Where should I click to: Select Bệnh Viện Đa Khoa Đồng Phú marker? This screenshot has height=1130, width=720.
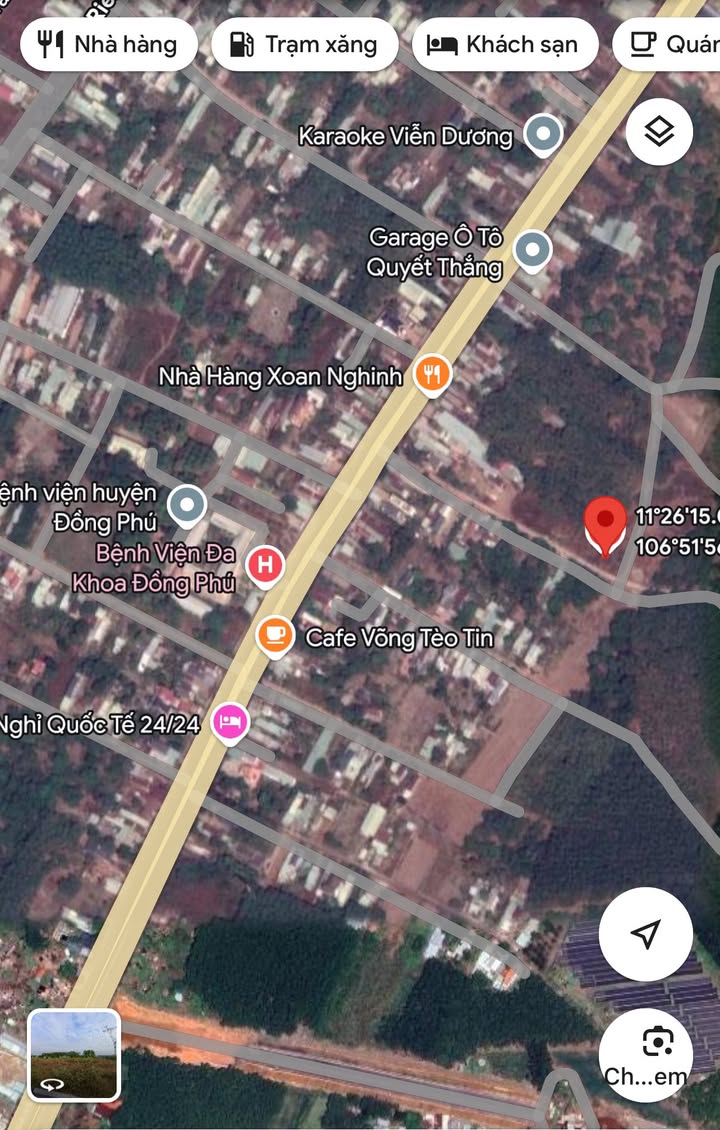265,565
